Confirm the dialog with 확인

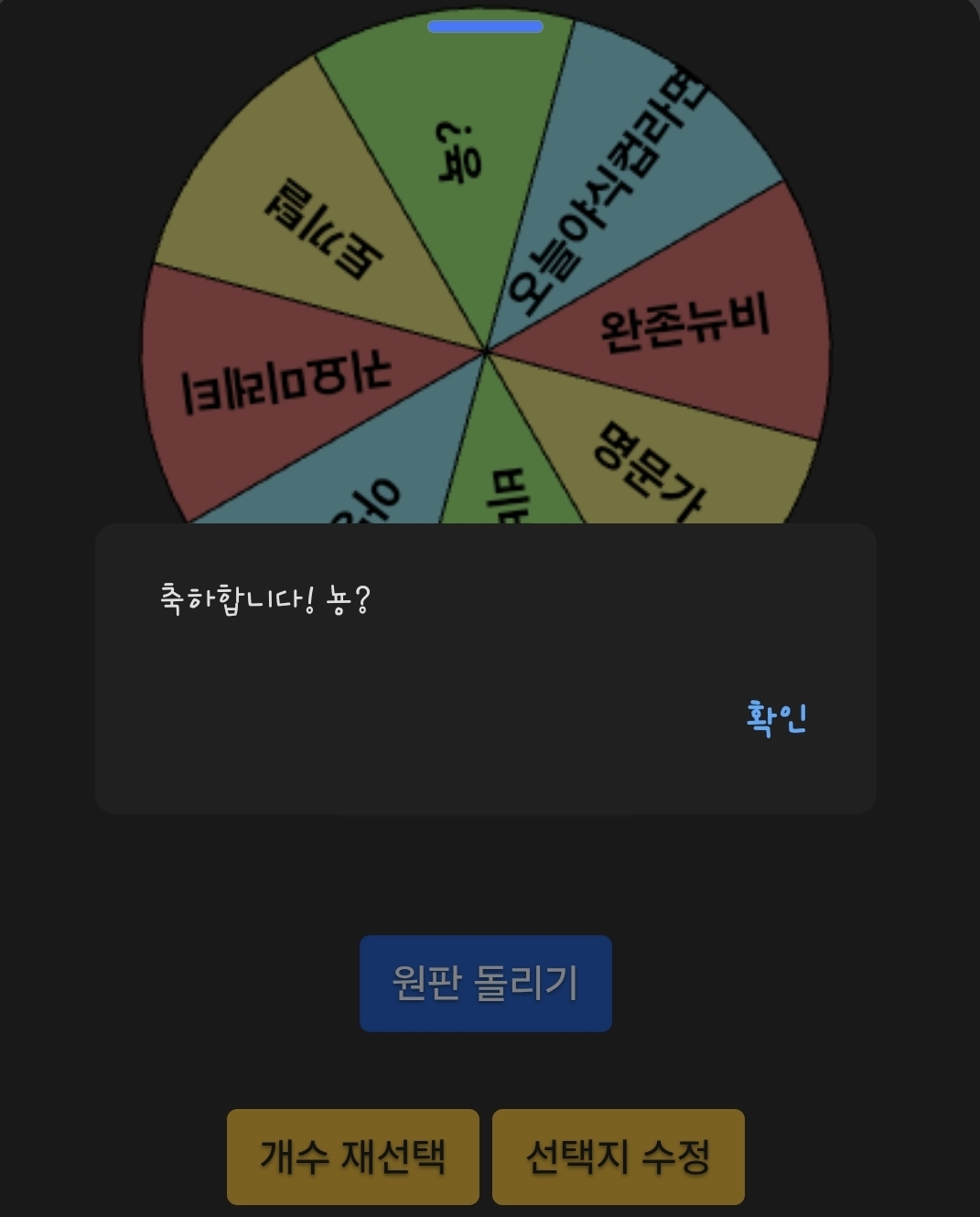[776, 718]
